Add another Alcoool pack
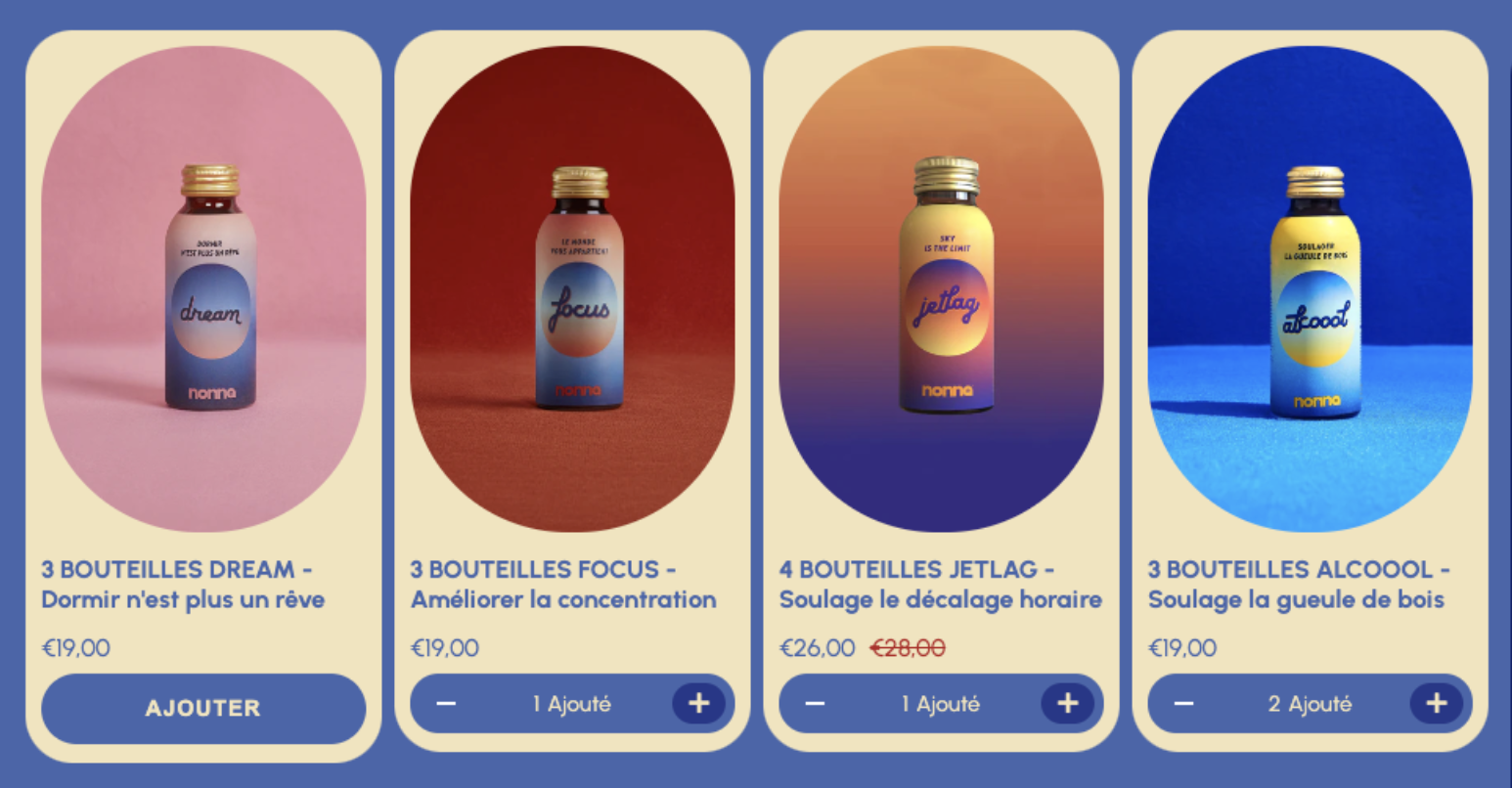 click(x=1436, y=703)
